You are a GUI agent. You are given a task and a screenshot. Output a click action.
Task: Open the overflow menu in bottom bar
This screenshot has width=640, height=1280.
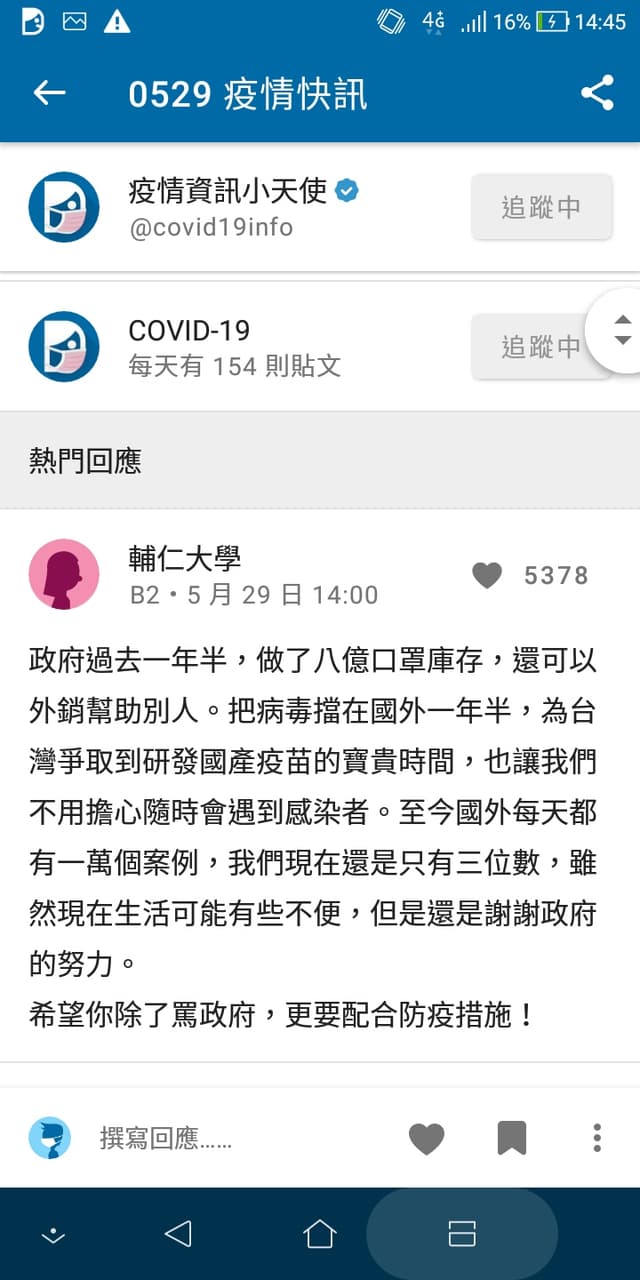[597, 1138]
